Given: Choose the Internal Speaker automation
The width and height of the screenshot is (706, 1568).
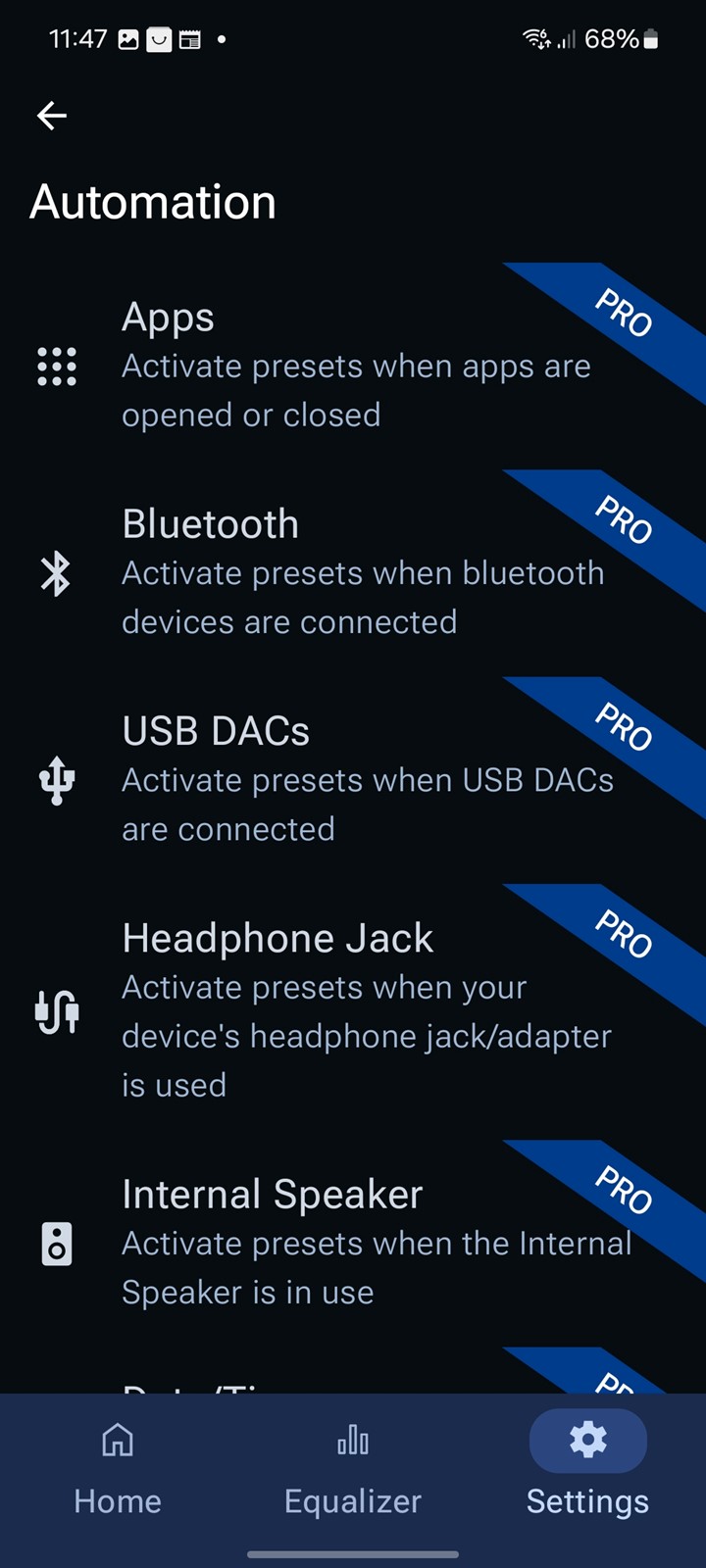Looking at the screenshot, I should 353,1244.
